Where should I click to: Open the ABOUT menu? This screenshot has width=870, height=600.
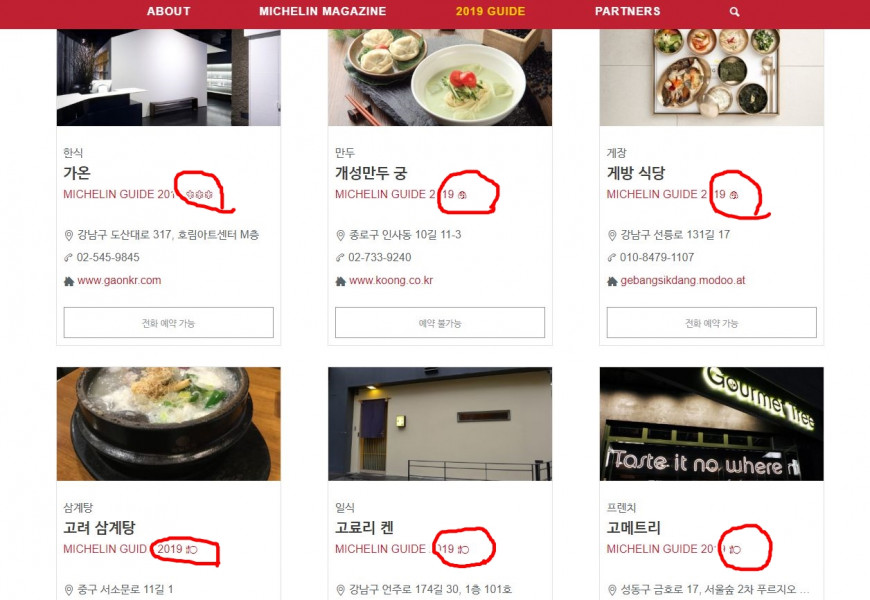click(x=168, y=12)
